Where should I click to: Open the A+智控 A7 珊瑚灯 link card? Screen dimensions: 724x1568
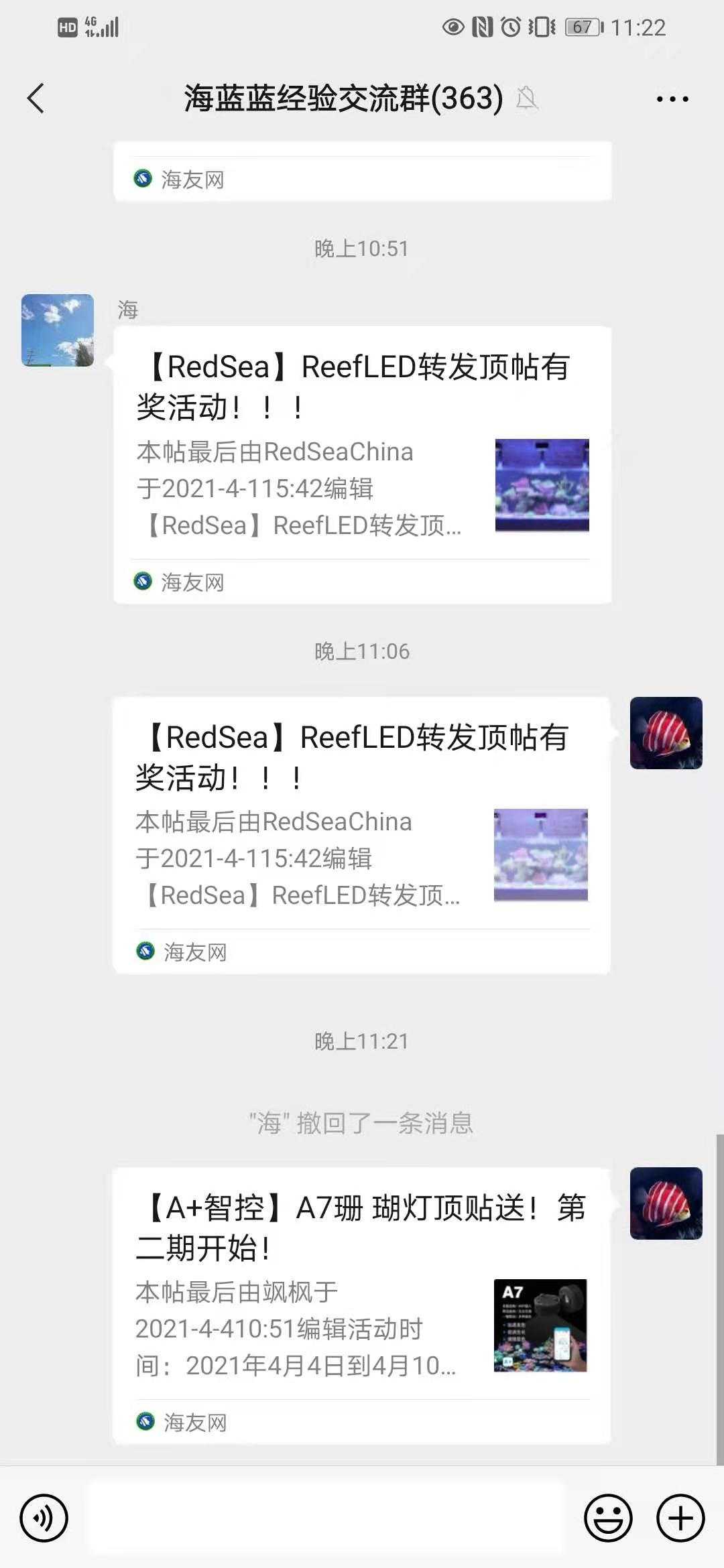(362, 1305)
